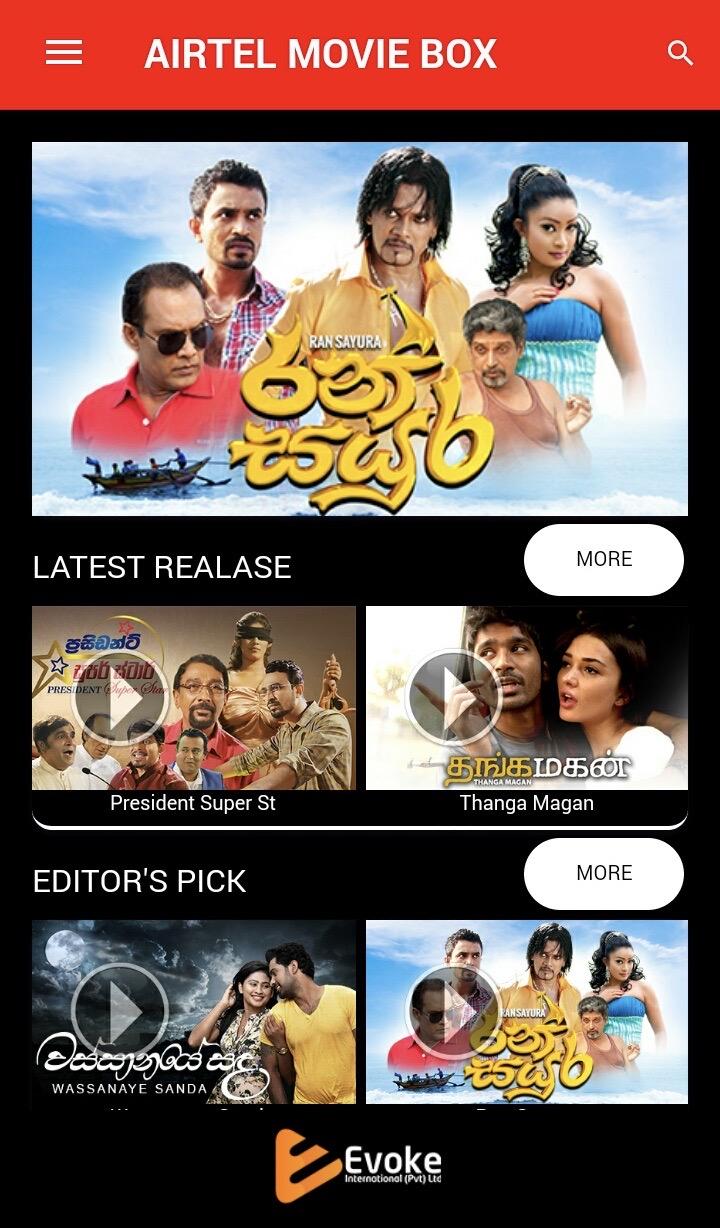Click MORE next to LATEST REALASE
Viewport: 720px width, 1228px height.
603,560
